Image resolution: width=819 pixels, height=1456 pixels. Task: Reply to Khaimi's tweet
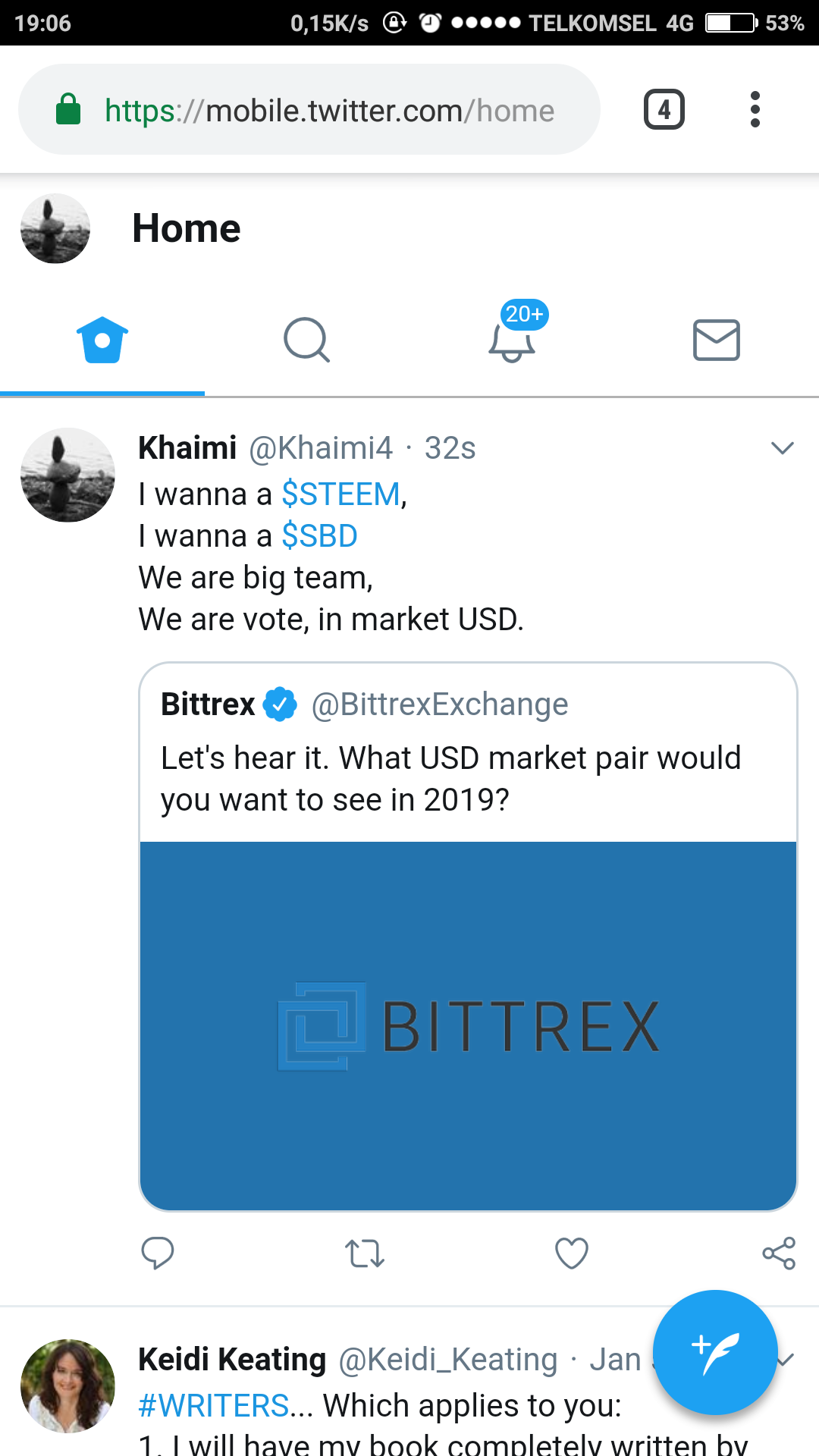[x=158, y=1253]
